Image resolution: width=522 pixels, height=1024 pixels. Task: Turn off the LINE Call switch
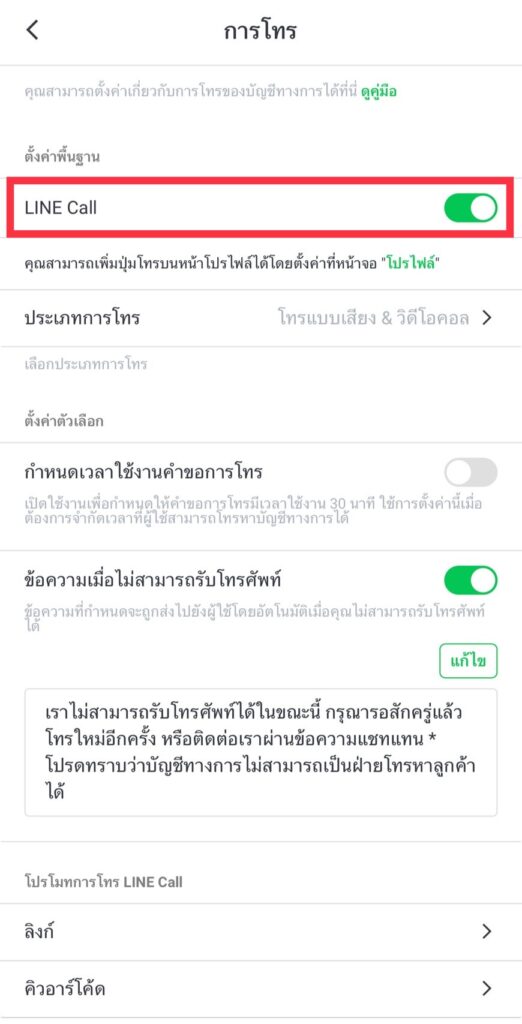[x=470, y=208]
